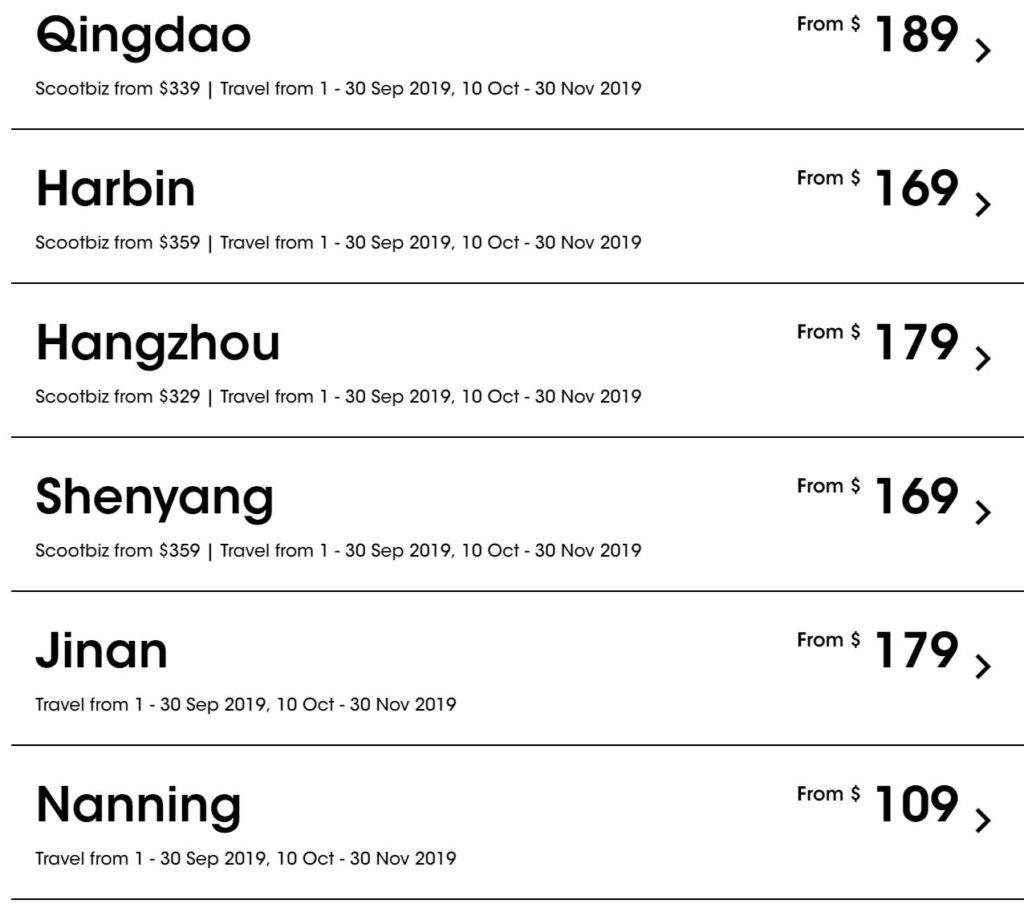The height and width of the screenshot is (912, 1024).
Task: Select the Harbin destination row
Action: (x=116, y=190)
